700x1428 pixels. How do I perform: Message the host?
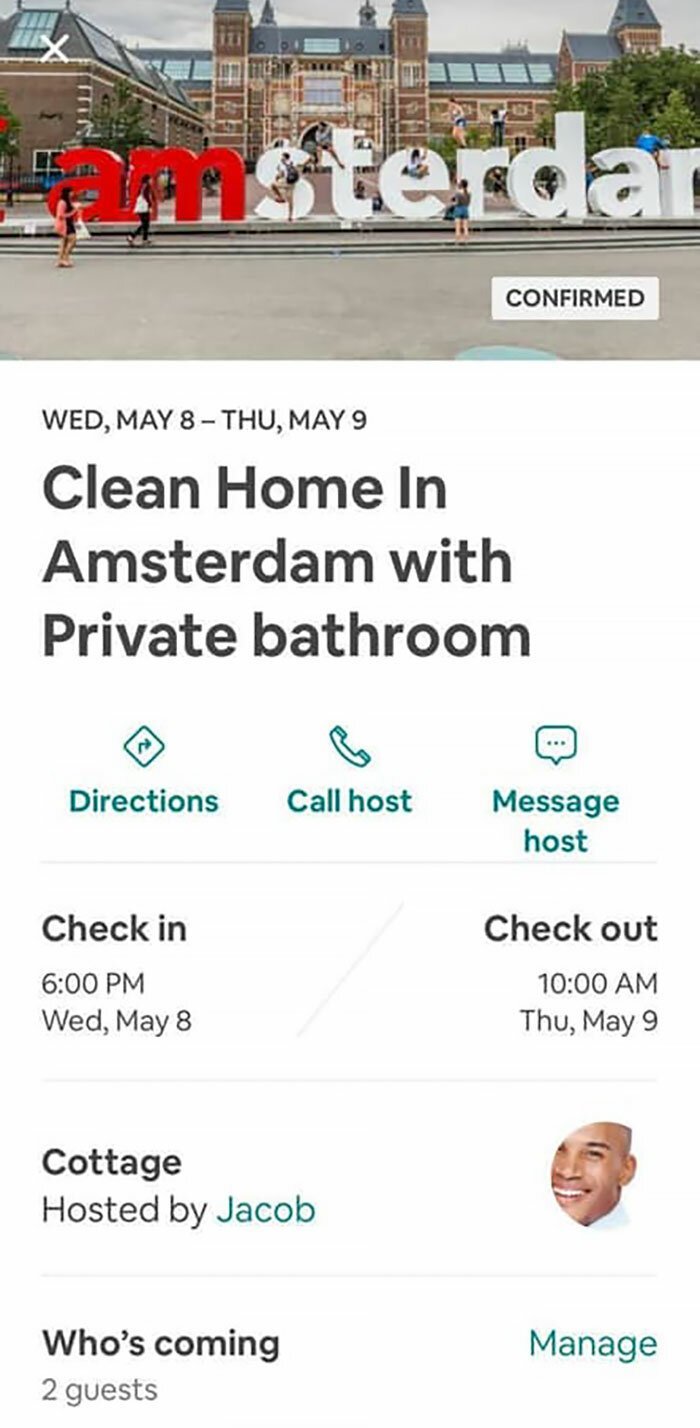(x=555, y=790)
